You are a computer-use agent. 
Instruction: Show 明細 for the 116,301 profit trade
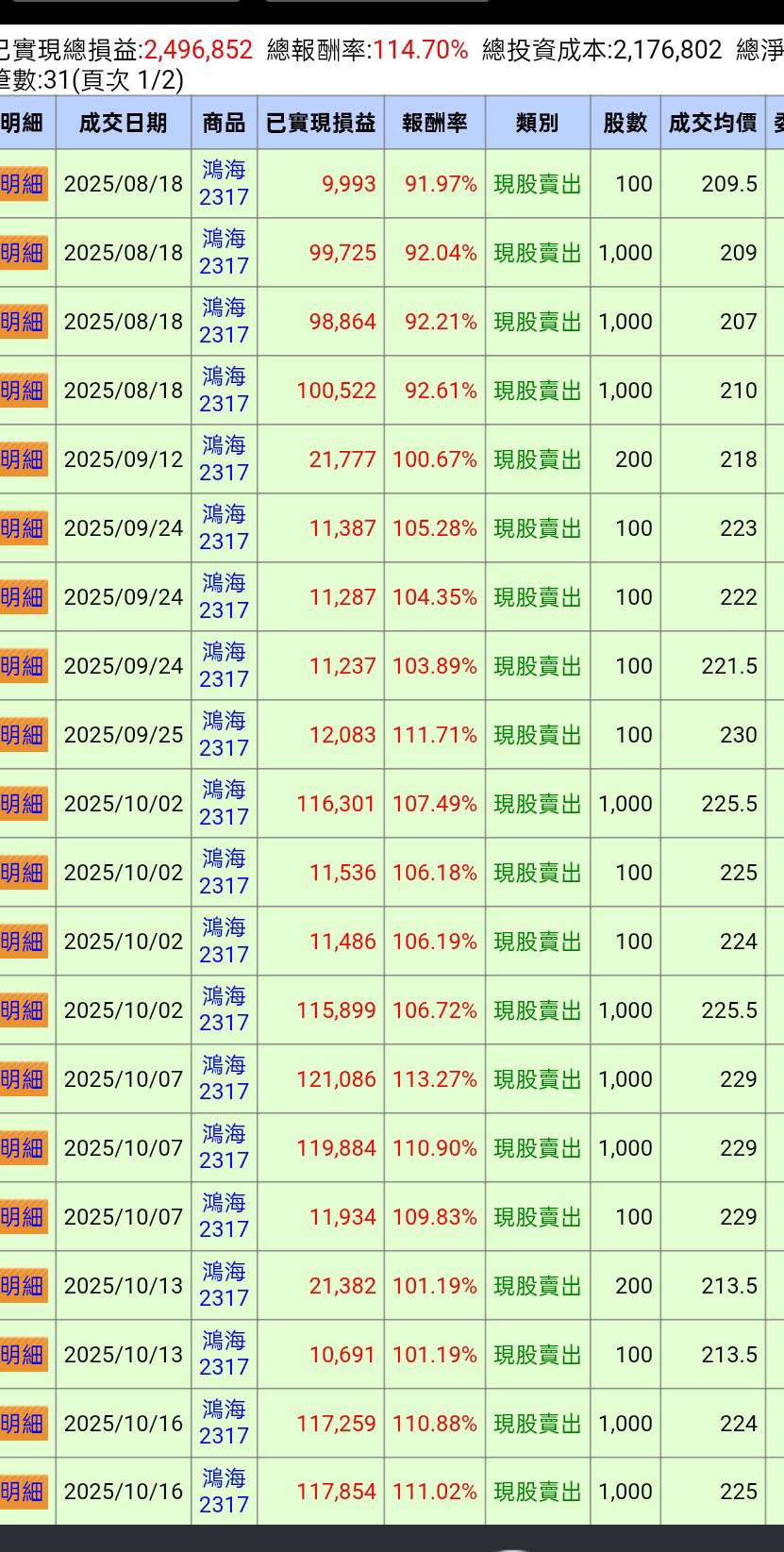pyautogui.click(x=24, y=804)
